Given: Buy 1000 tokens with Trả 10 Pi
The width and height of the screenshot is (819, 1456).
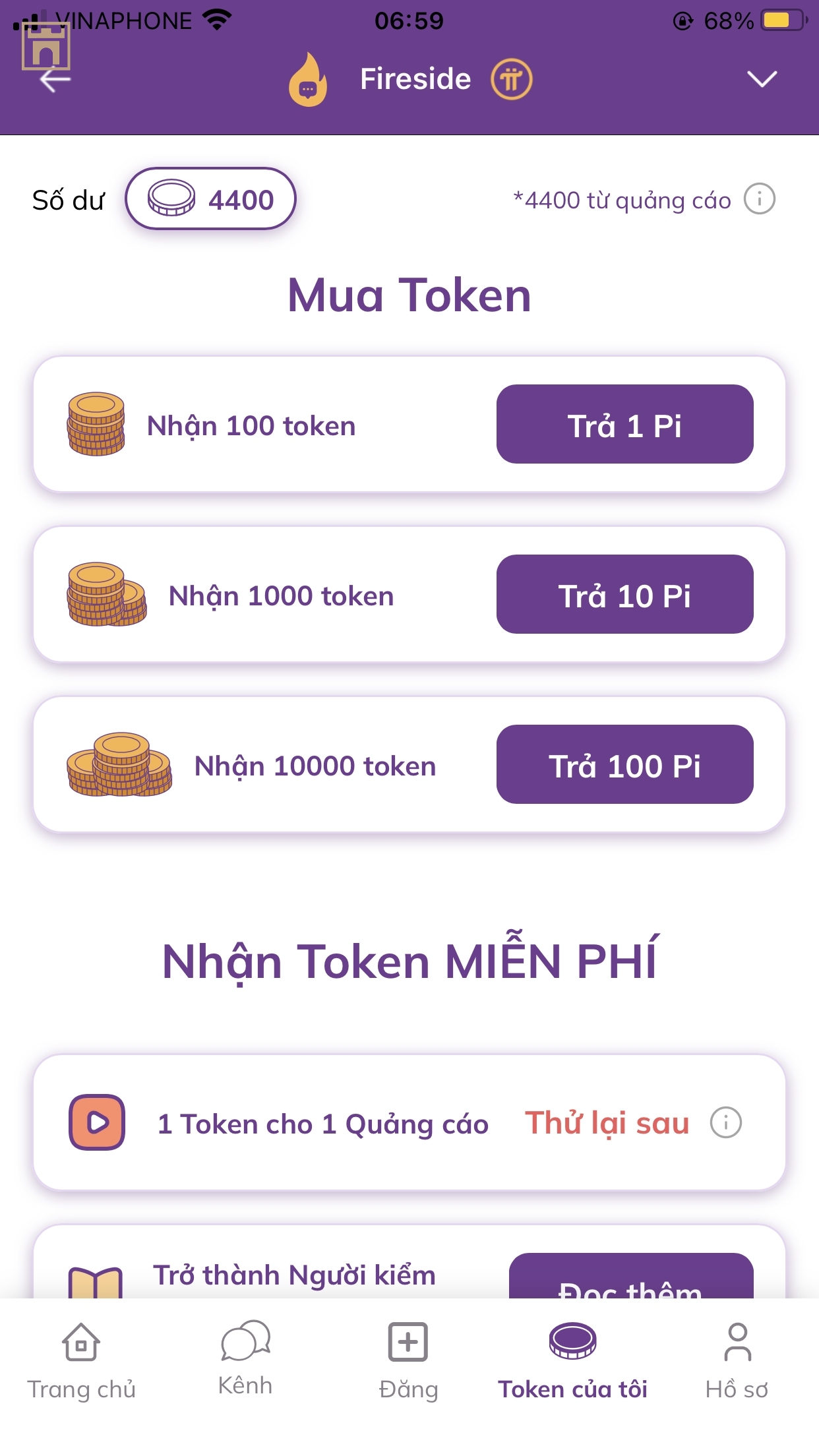Looking at the screenshot, I should click(x=624, y=595).
